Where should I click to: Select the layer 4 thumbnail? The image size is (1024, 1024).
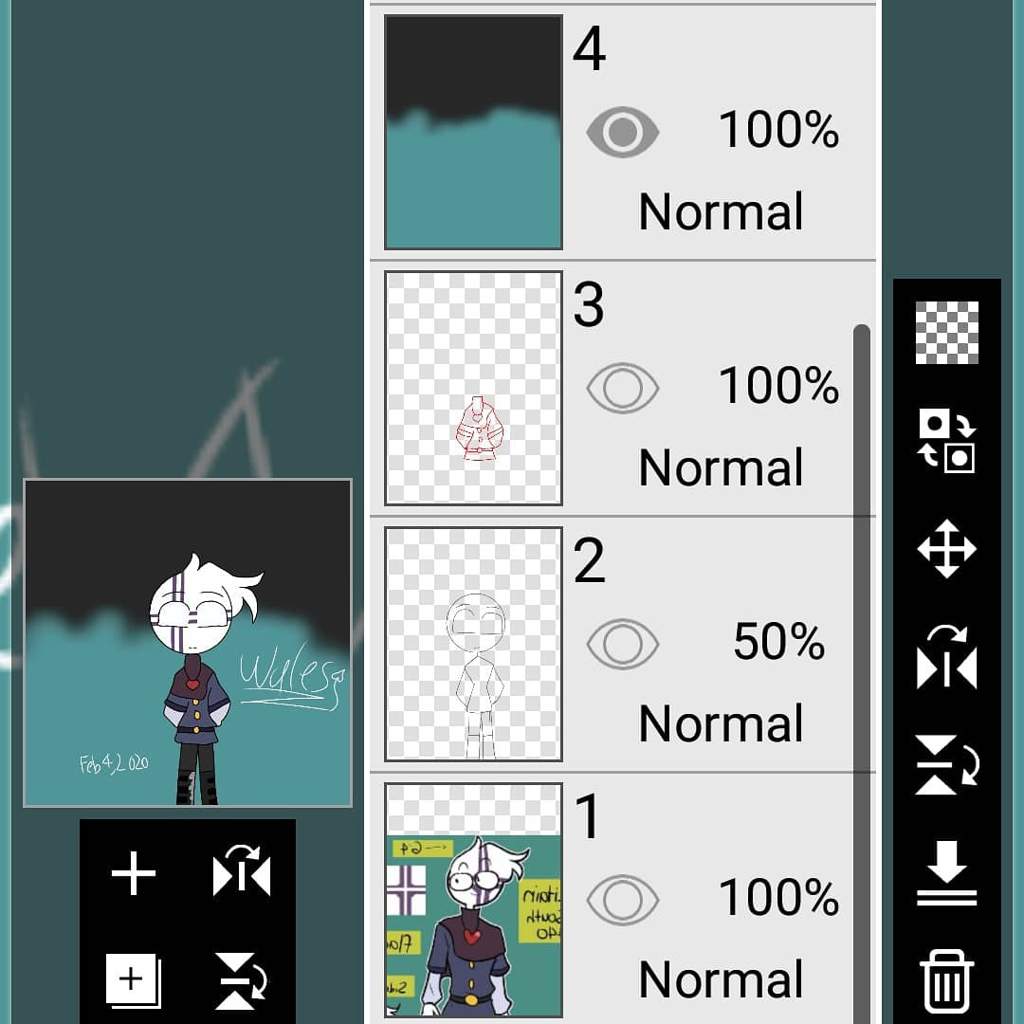click(473, 131)
